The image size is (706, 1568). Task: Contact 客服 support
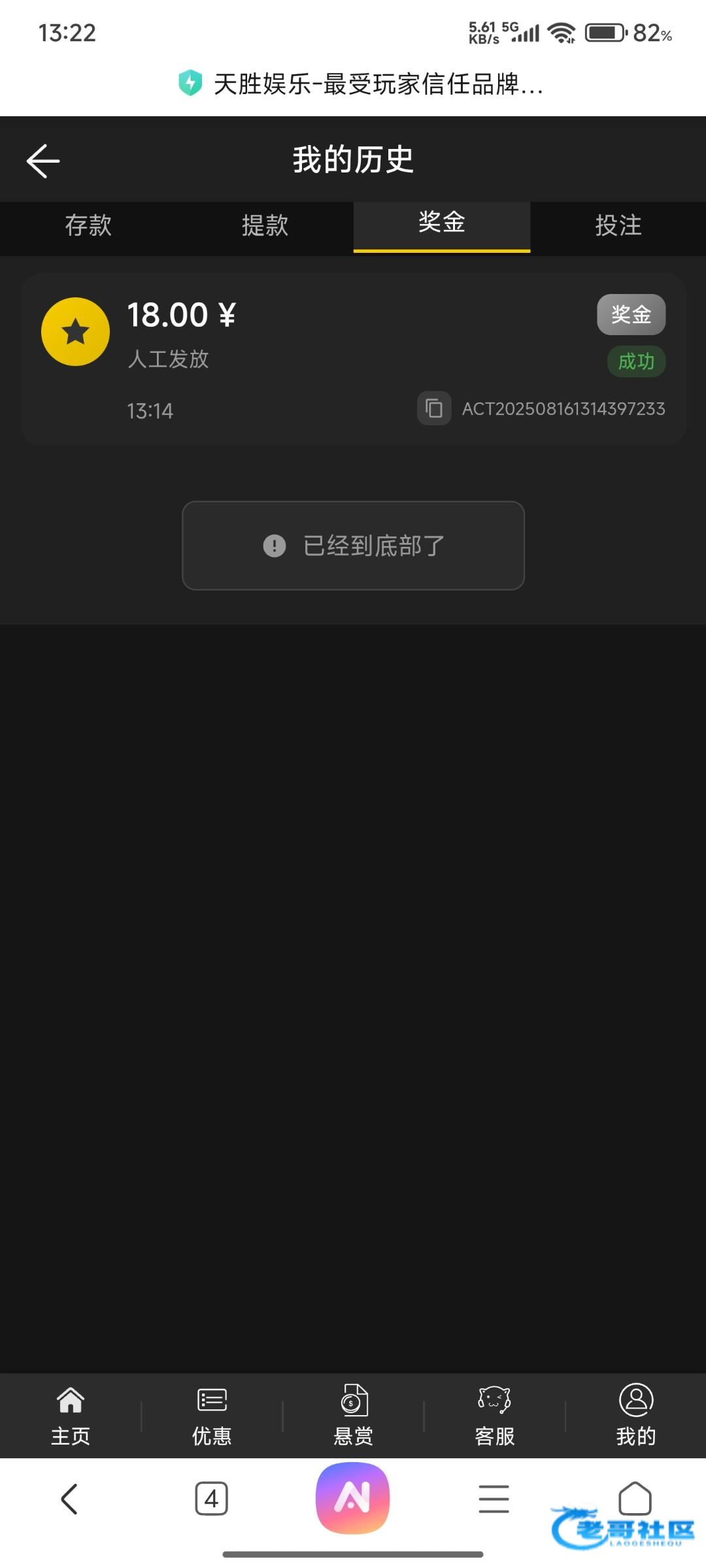pos(494,1416)
